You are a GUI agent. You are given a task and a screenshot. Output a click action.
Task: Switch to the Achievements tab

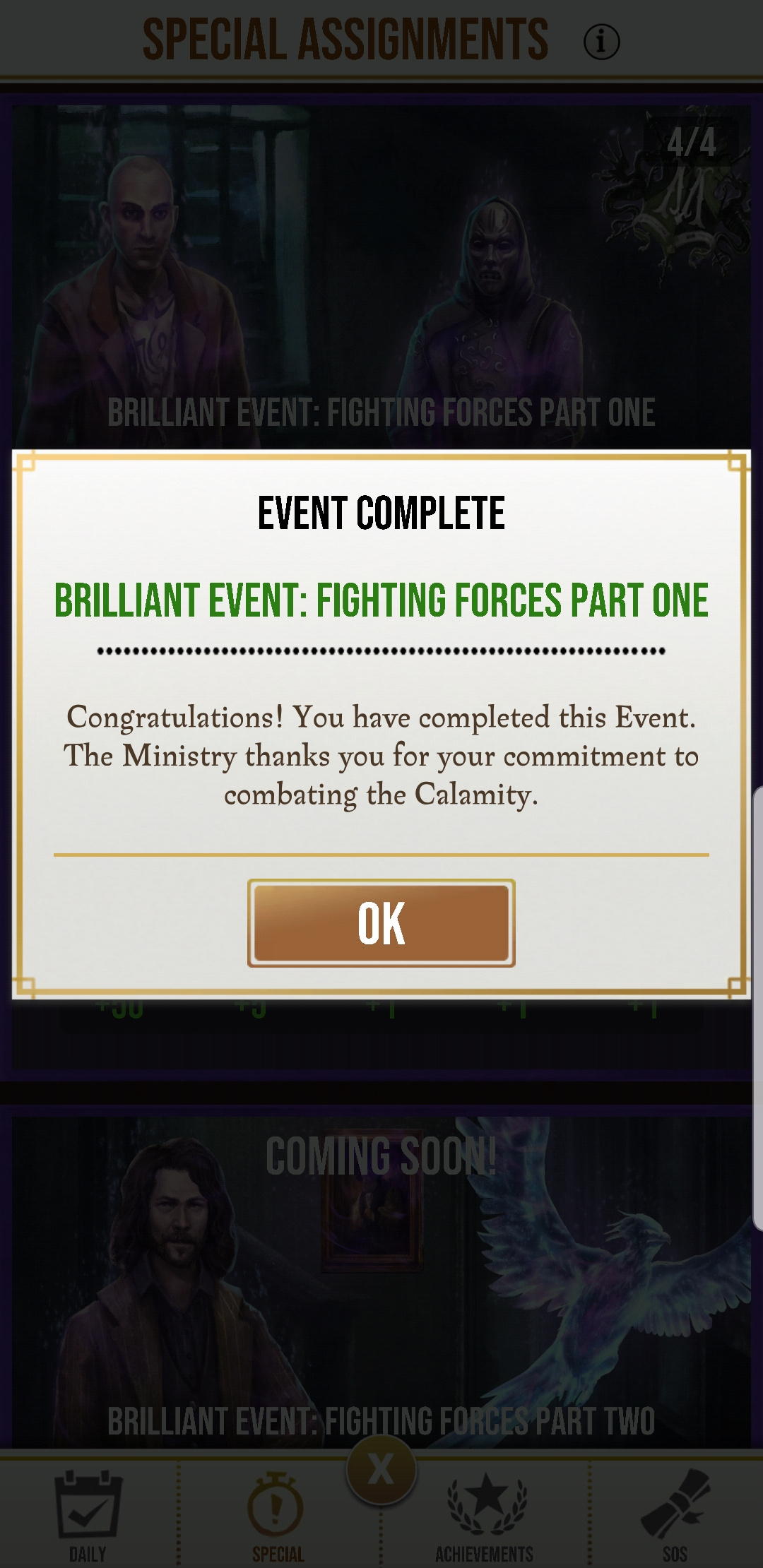[485, 1514]
